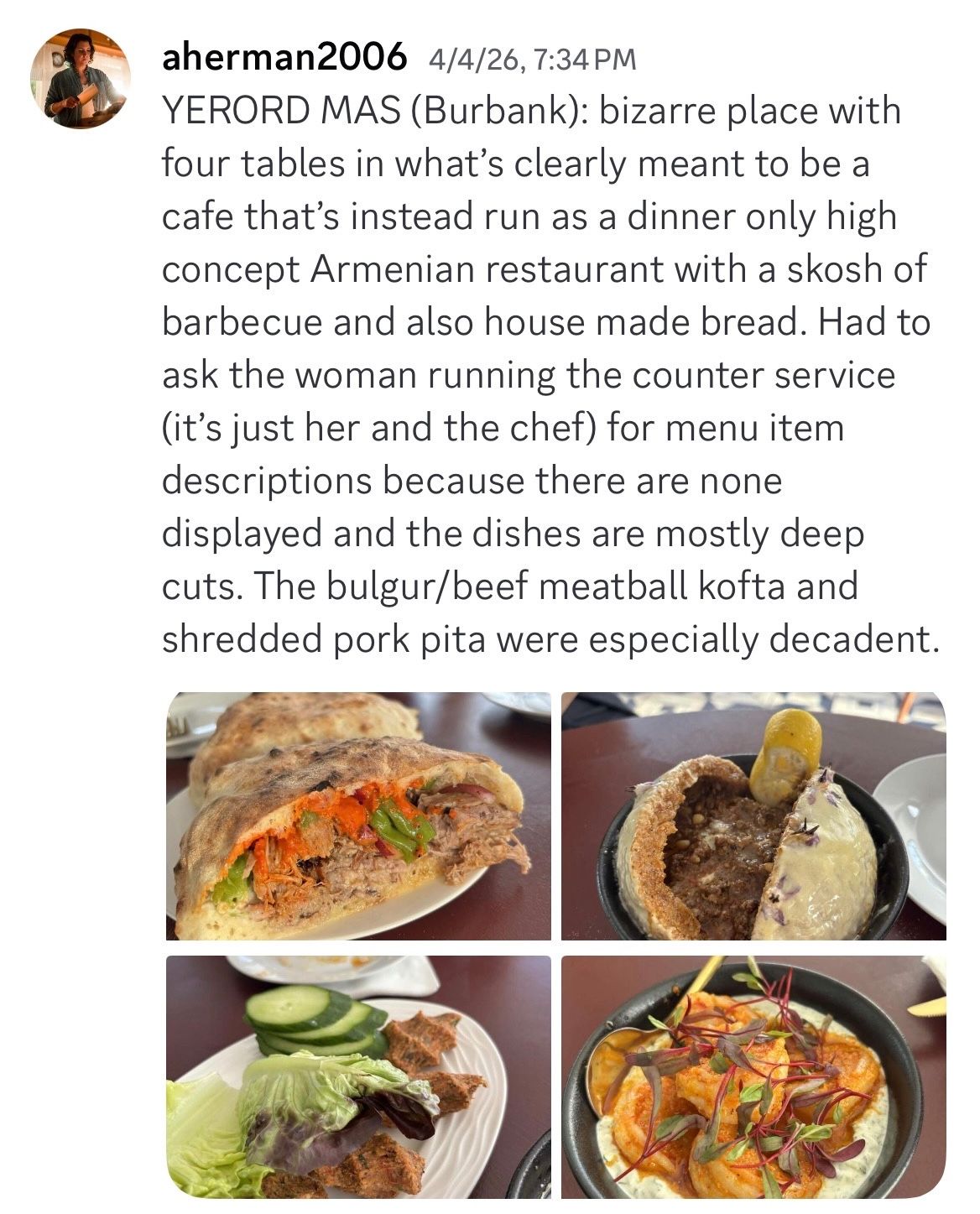The image size is (980, 1214).
Task: Enlarge the shrimp bowl with microgreens photo
Action: (753, 1076)
